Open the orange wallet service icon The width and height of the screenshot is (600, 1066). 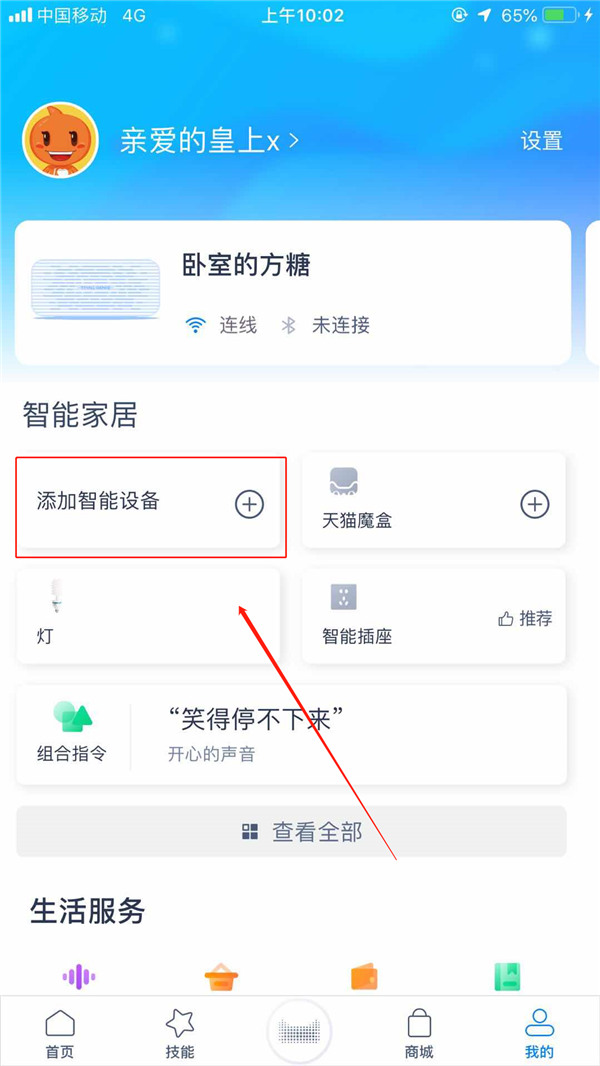tap(364, 976)
